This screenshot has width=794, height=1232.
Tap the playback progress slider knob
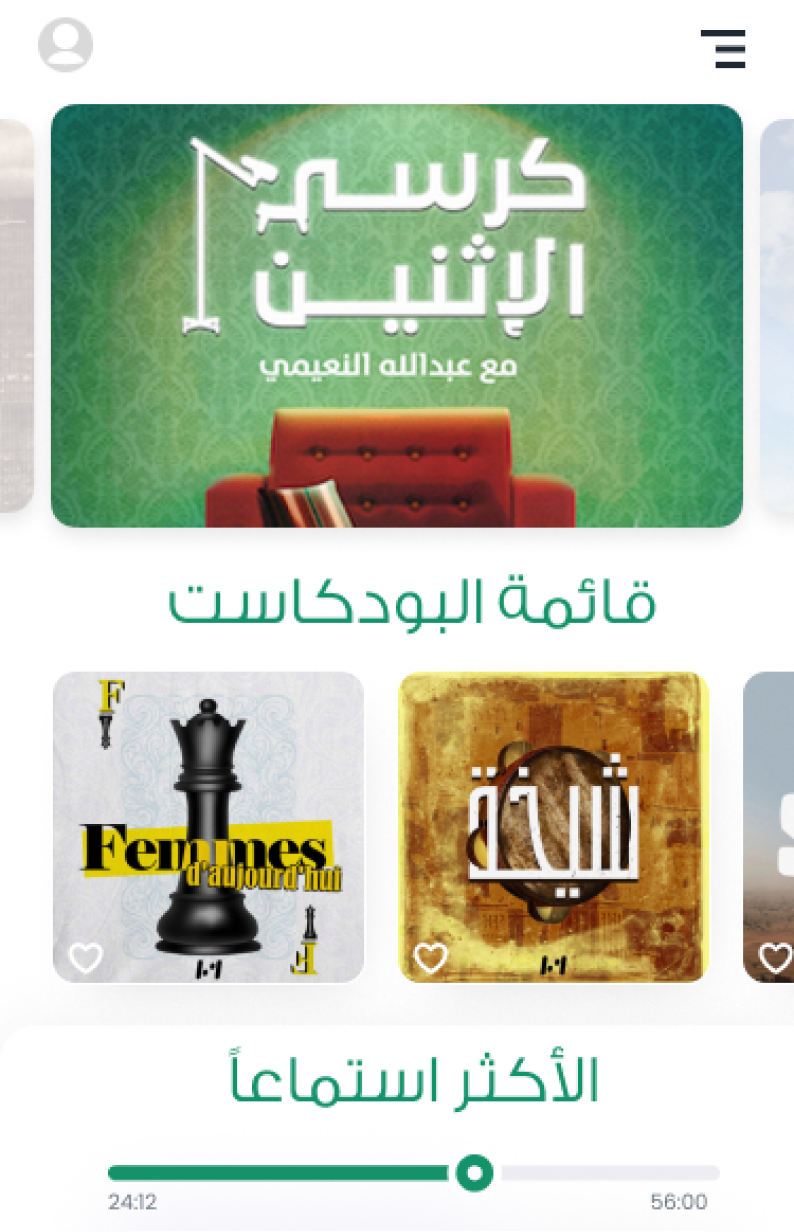coord(475,1172)
